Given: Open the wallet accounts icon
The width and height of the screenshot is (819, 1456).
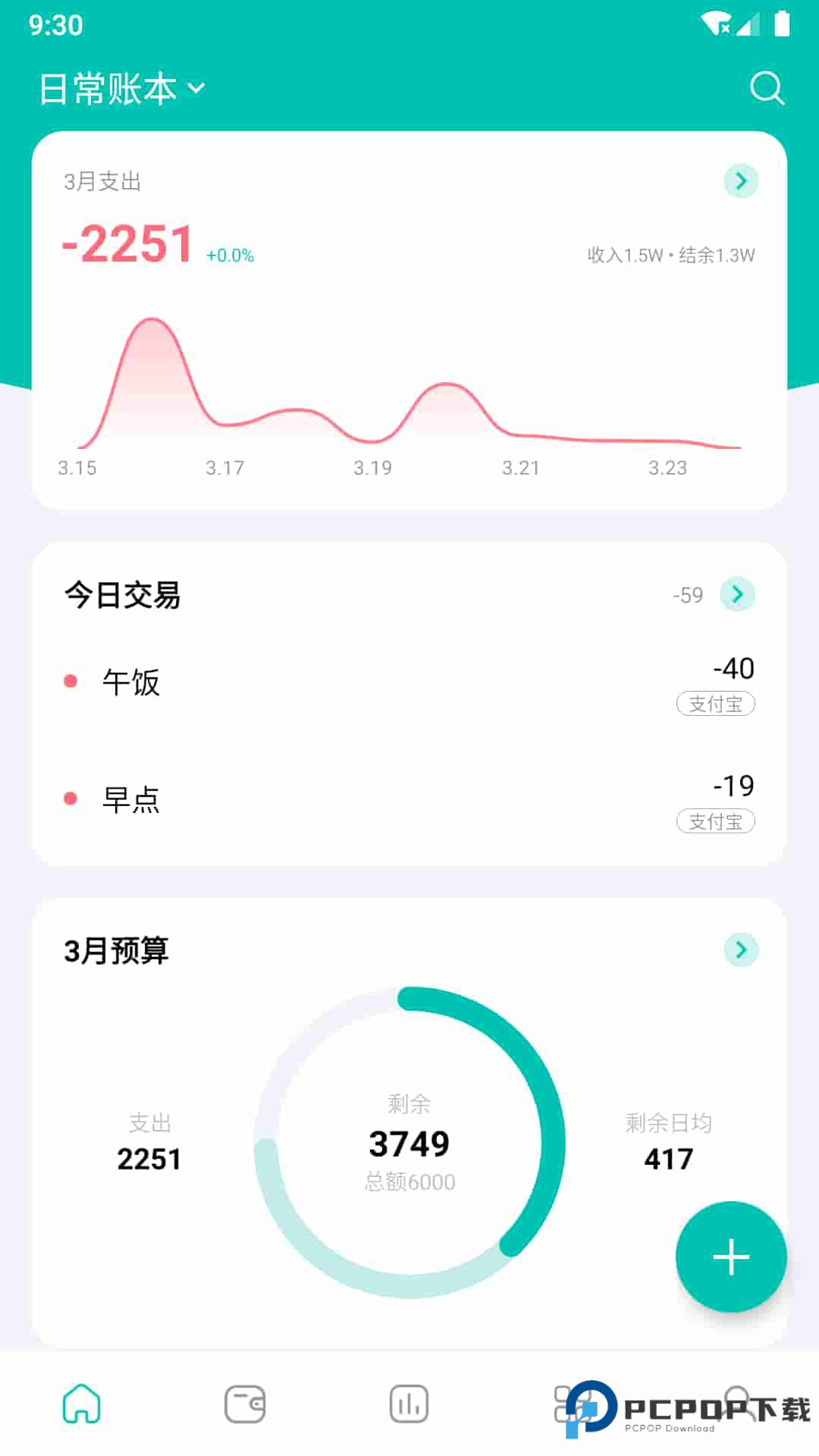Looking at the screenshot, I should 246,1404.
